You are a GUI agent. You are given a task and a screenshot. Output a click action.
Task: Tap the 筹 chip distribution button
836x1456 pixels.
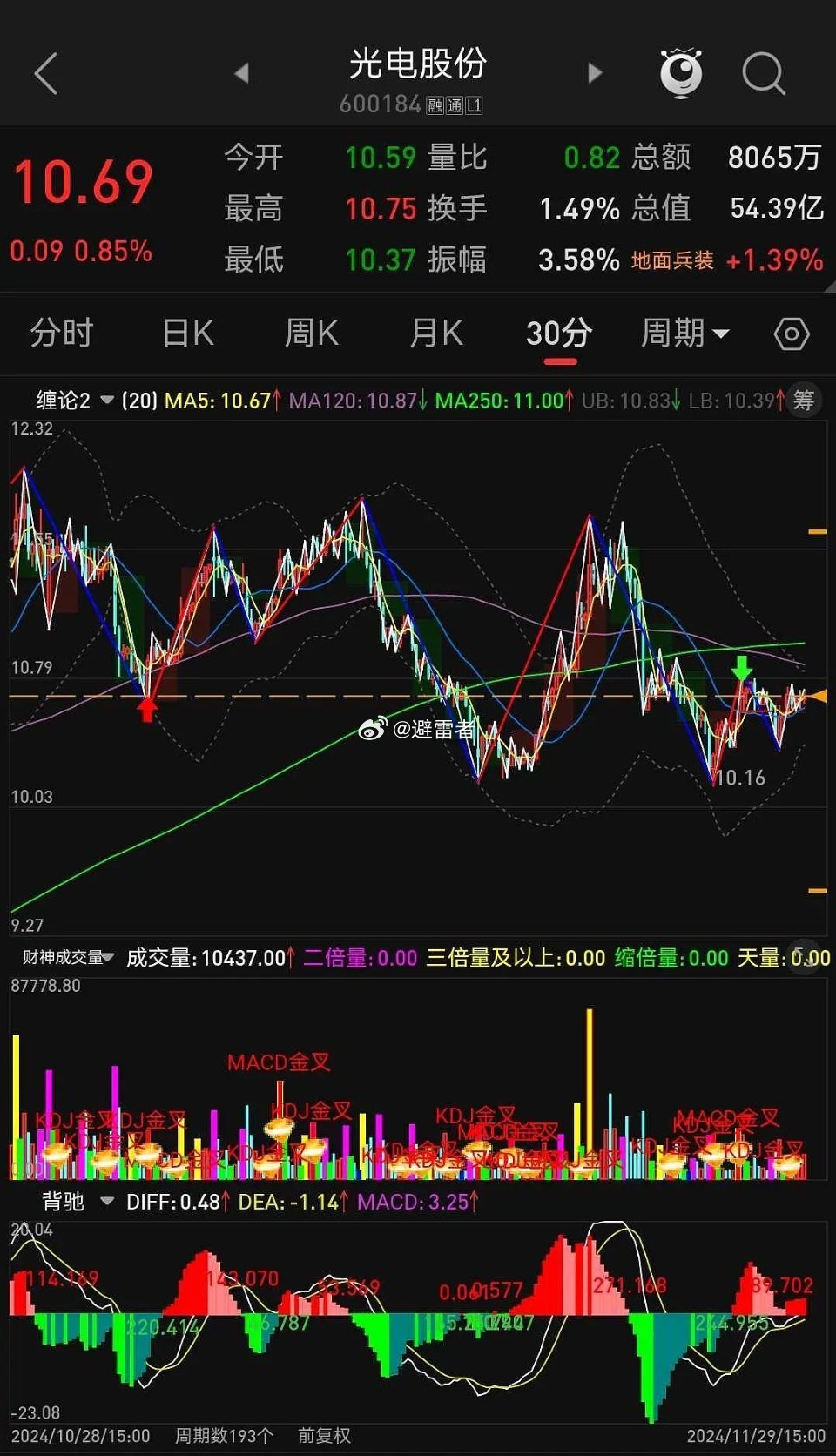803,401
